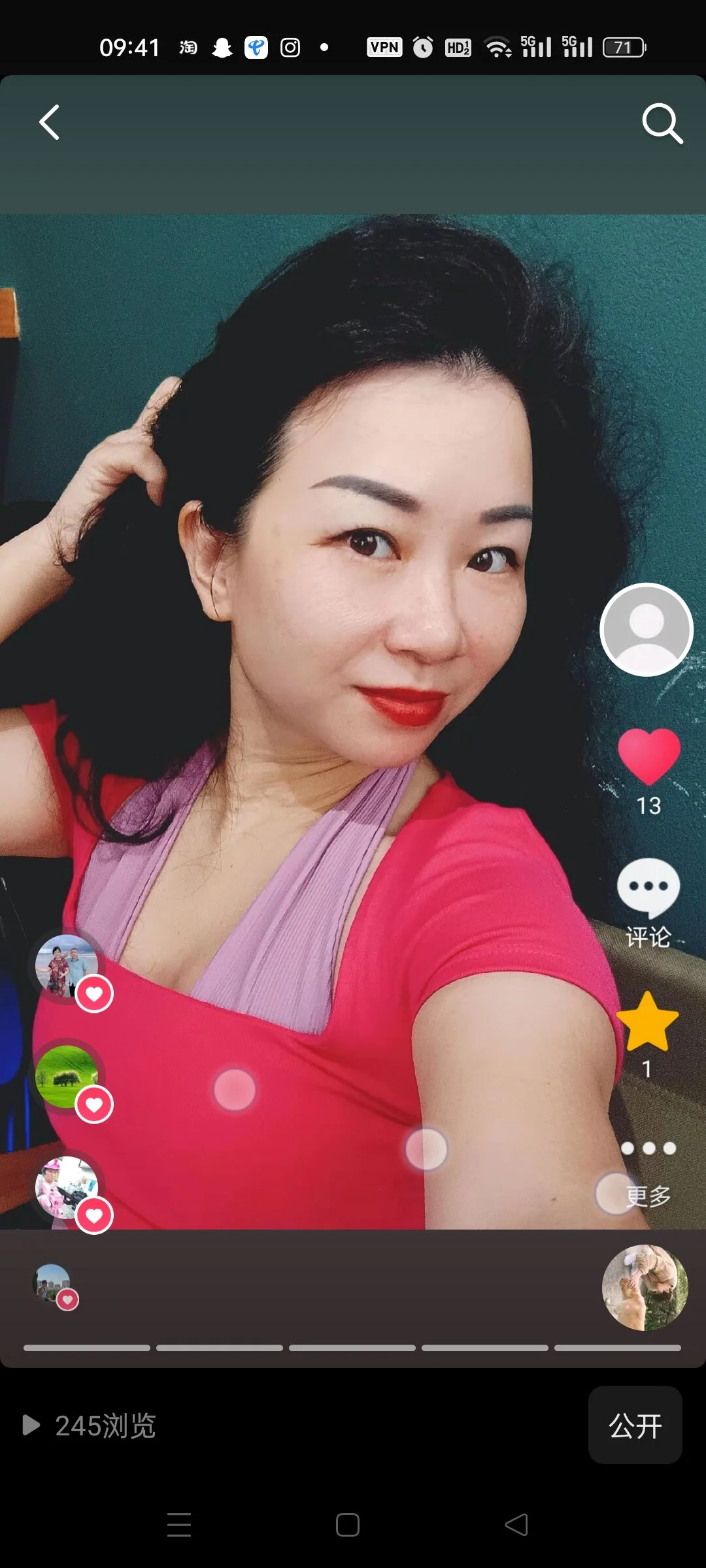The width and height of the screenshot is (706, 1568).
Task: Open the author's gray profile avatar
Action: click(x=647, y=629)
